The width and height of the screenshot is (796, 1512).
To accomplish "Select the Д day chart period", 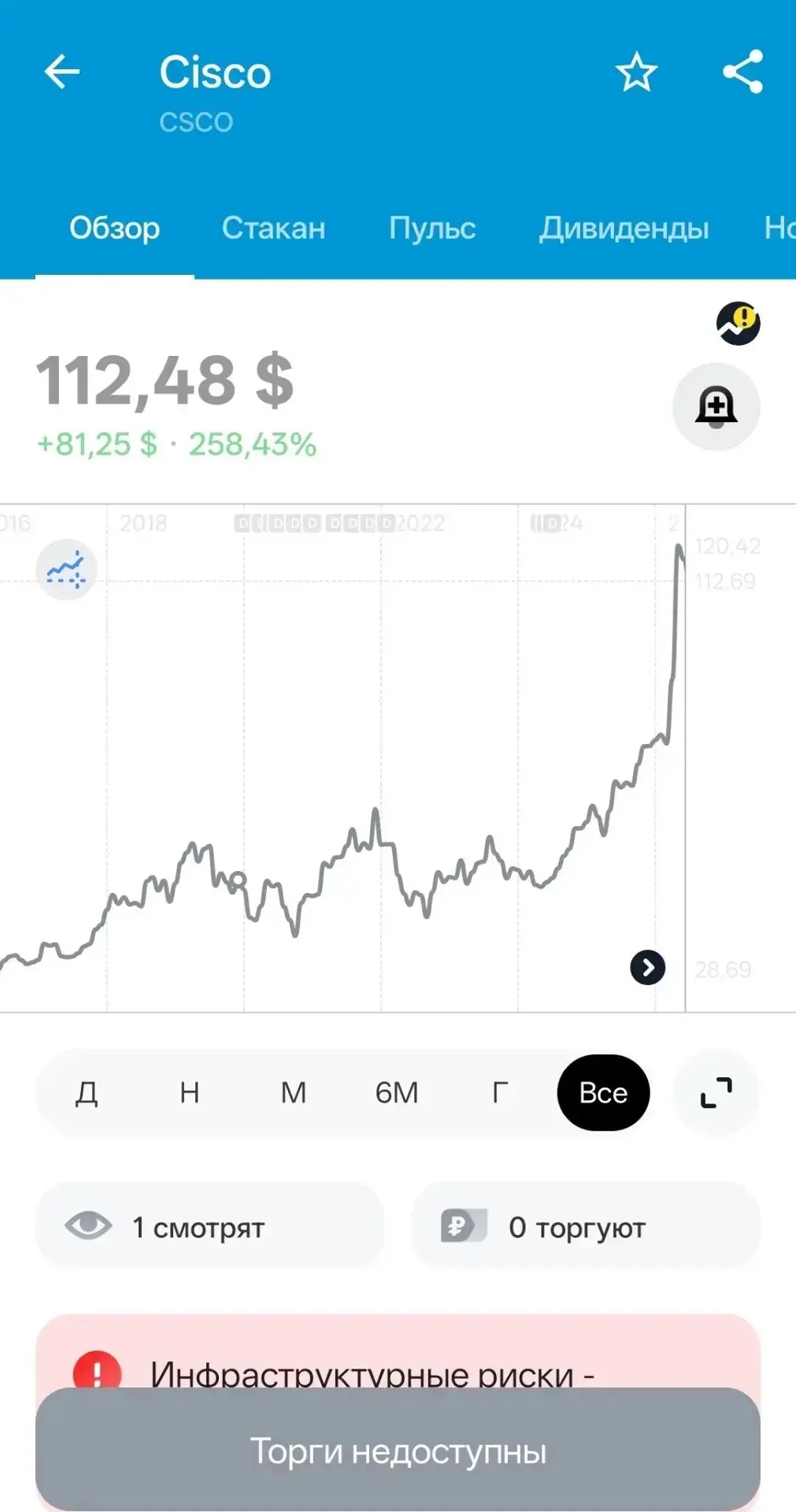I will pos(87,1092).
